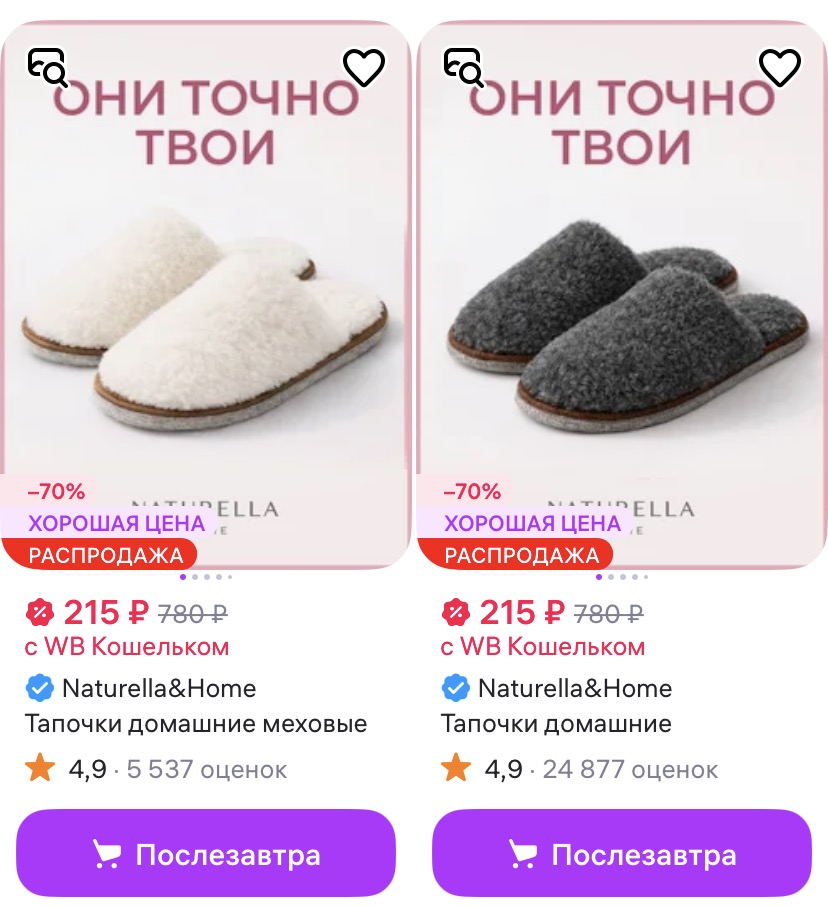The height and width of the screenshot is (906, 828).
Task: Find similar items for white fur slippers
Action: tap(47, 68)
